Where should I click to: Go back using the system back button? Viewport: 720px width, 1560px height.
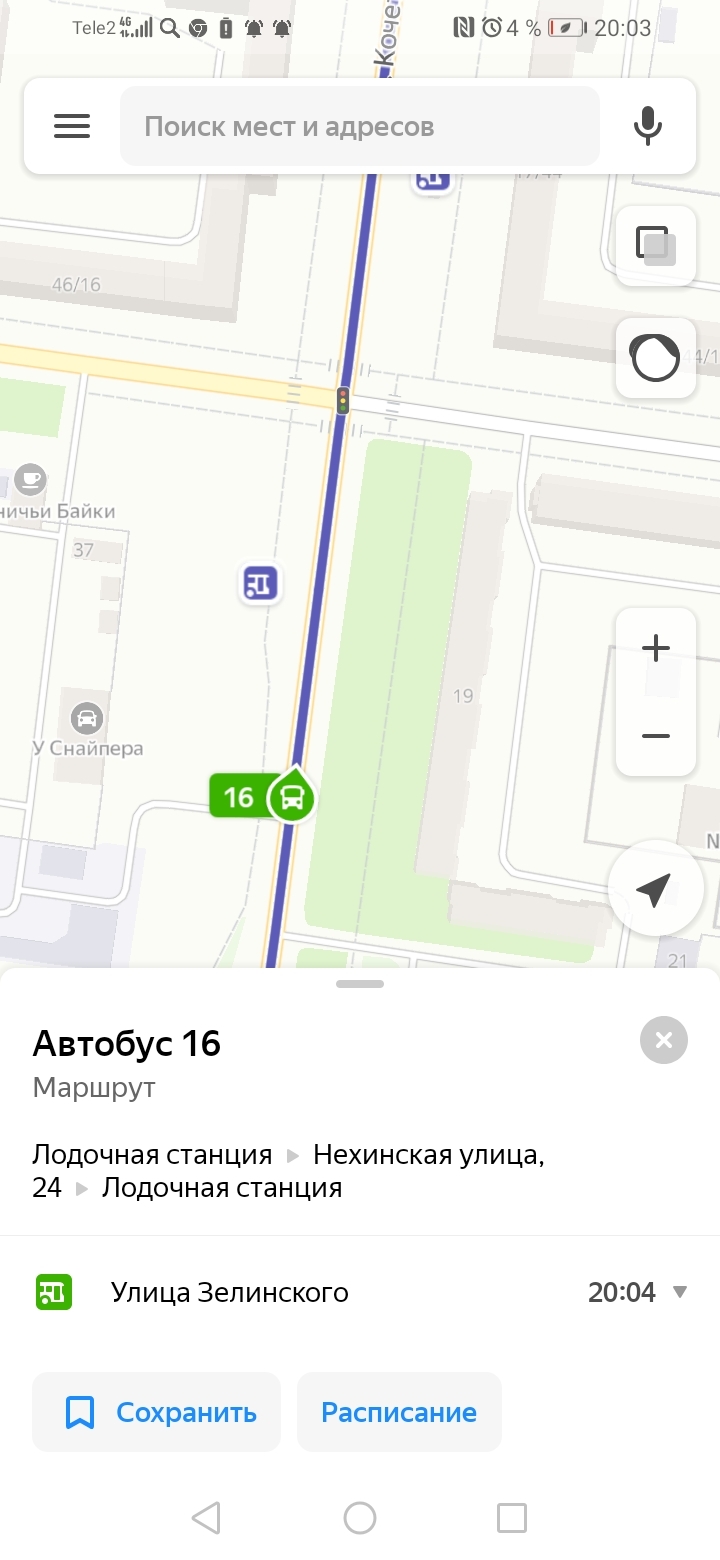coord(206,1518)
